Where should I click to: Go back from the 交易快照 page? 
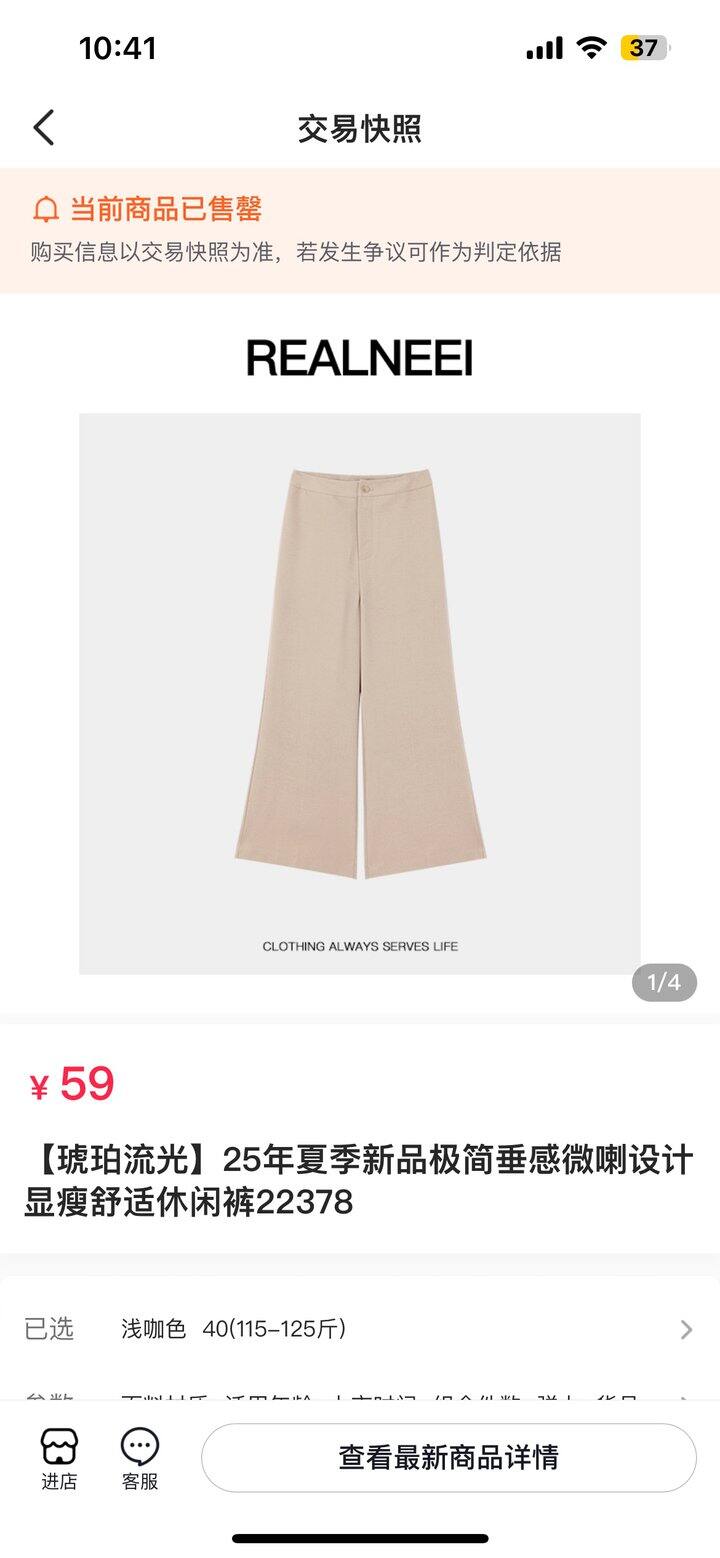point(44,128)
